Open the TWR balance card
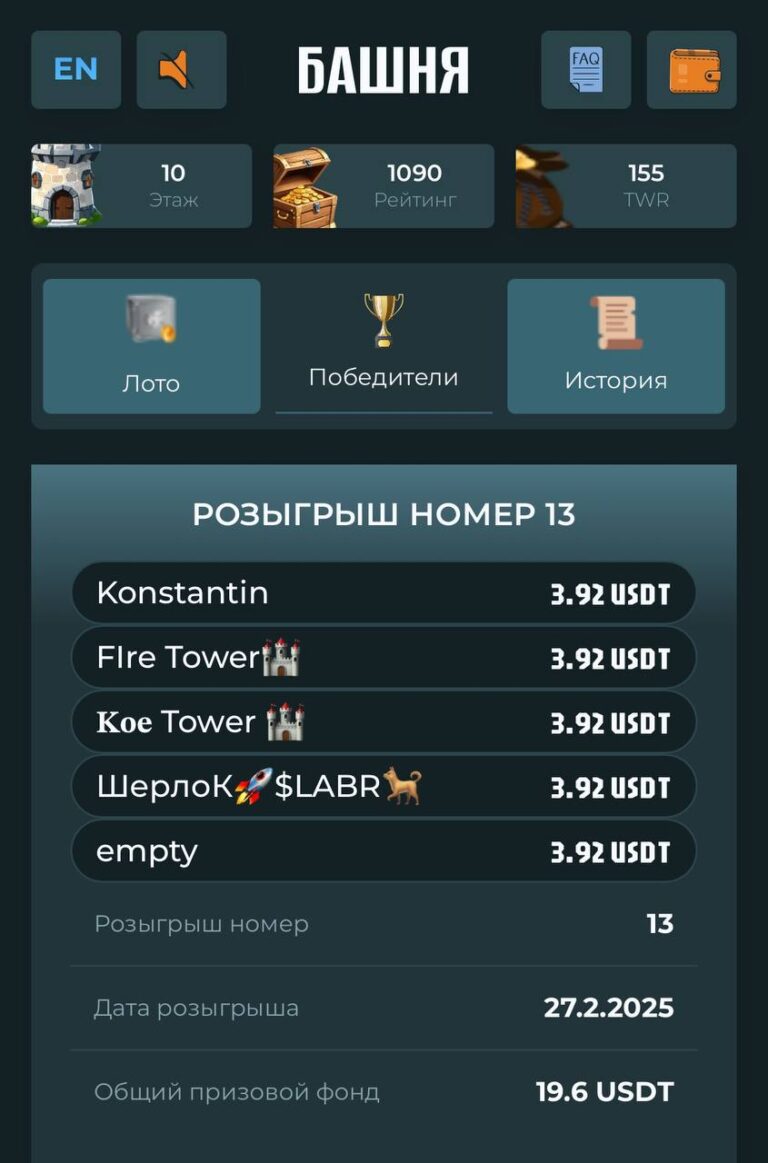768x1163 pixels. point(626,186)
